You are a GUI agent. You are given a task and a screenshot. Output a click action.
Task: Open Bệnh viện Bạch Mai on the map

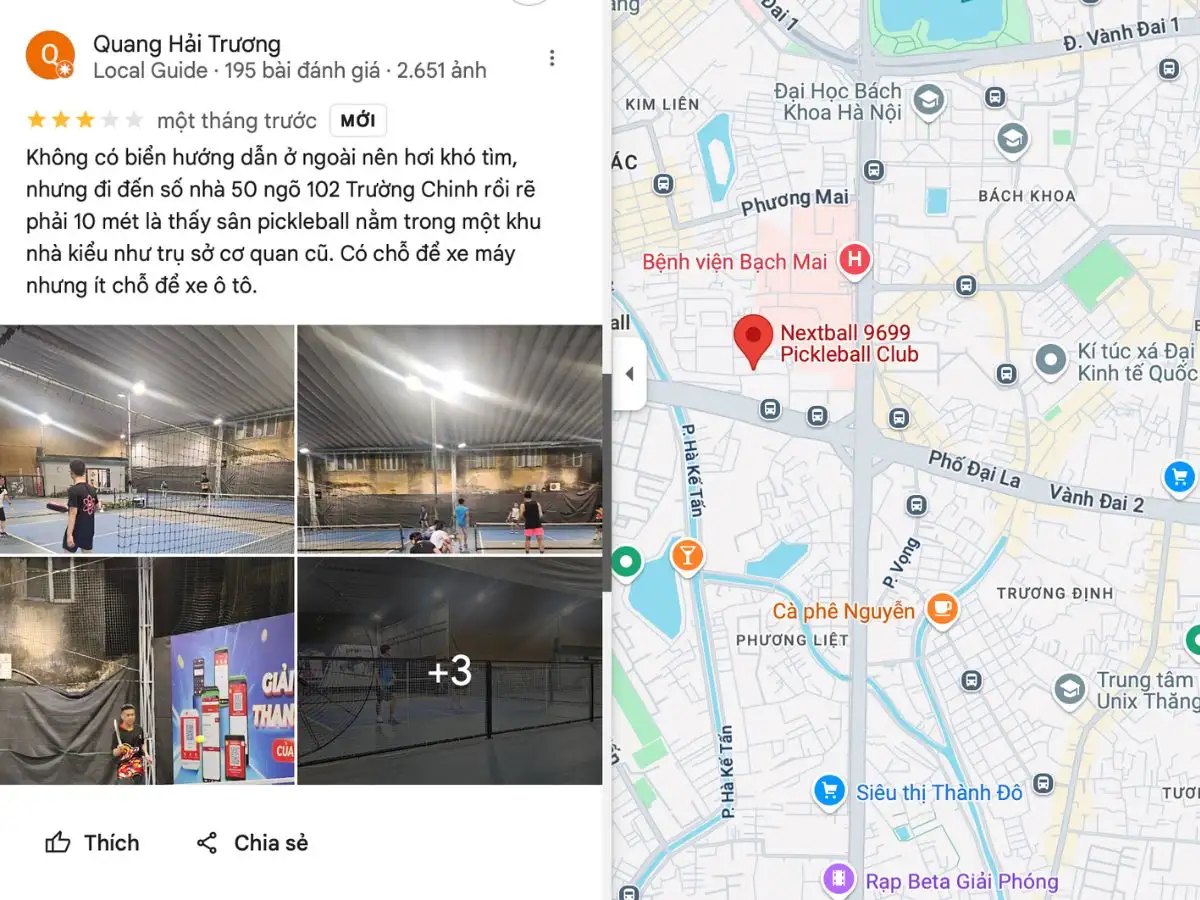pyautogui.click(x=854, y=261)
